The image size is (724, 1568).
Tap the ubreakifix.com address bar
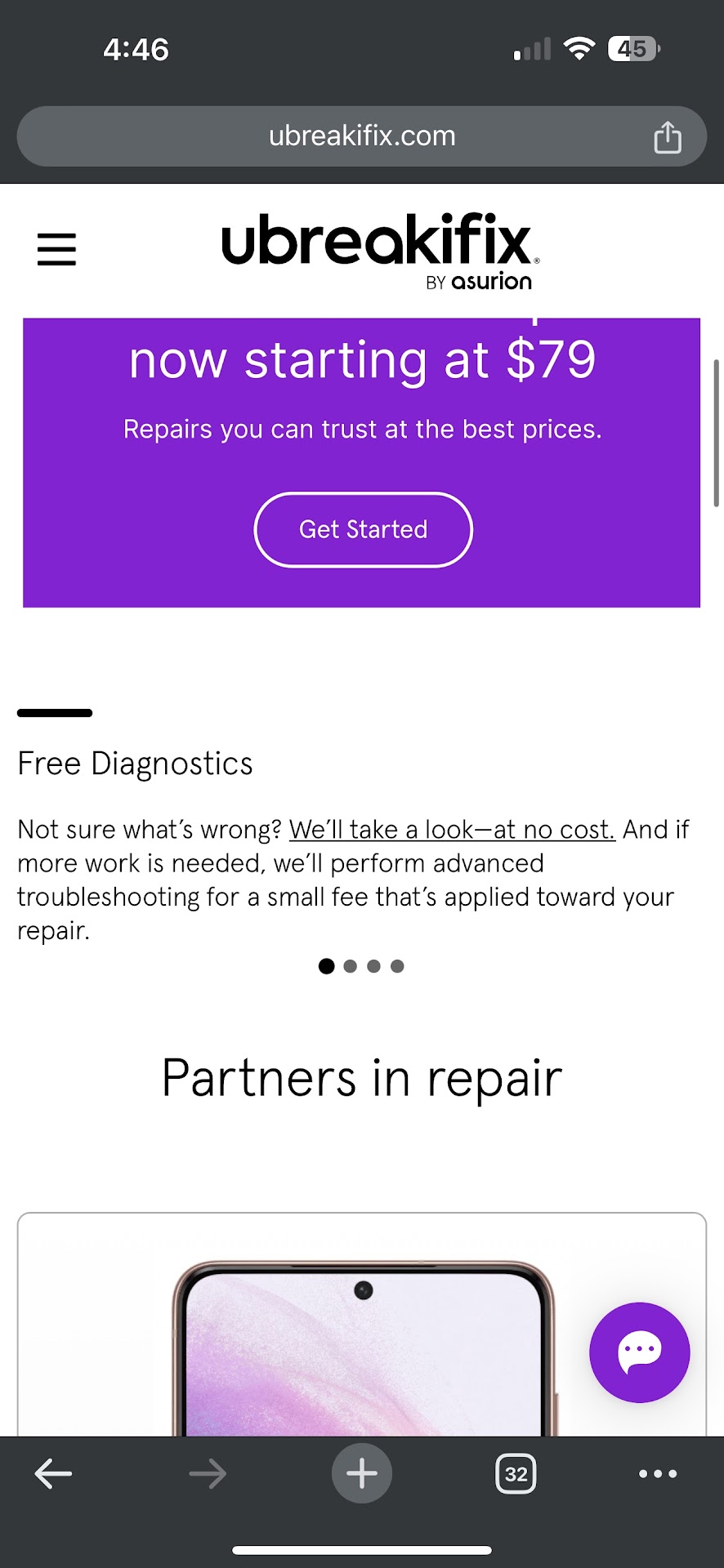tap(361, 136)
